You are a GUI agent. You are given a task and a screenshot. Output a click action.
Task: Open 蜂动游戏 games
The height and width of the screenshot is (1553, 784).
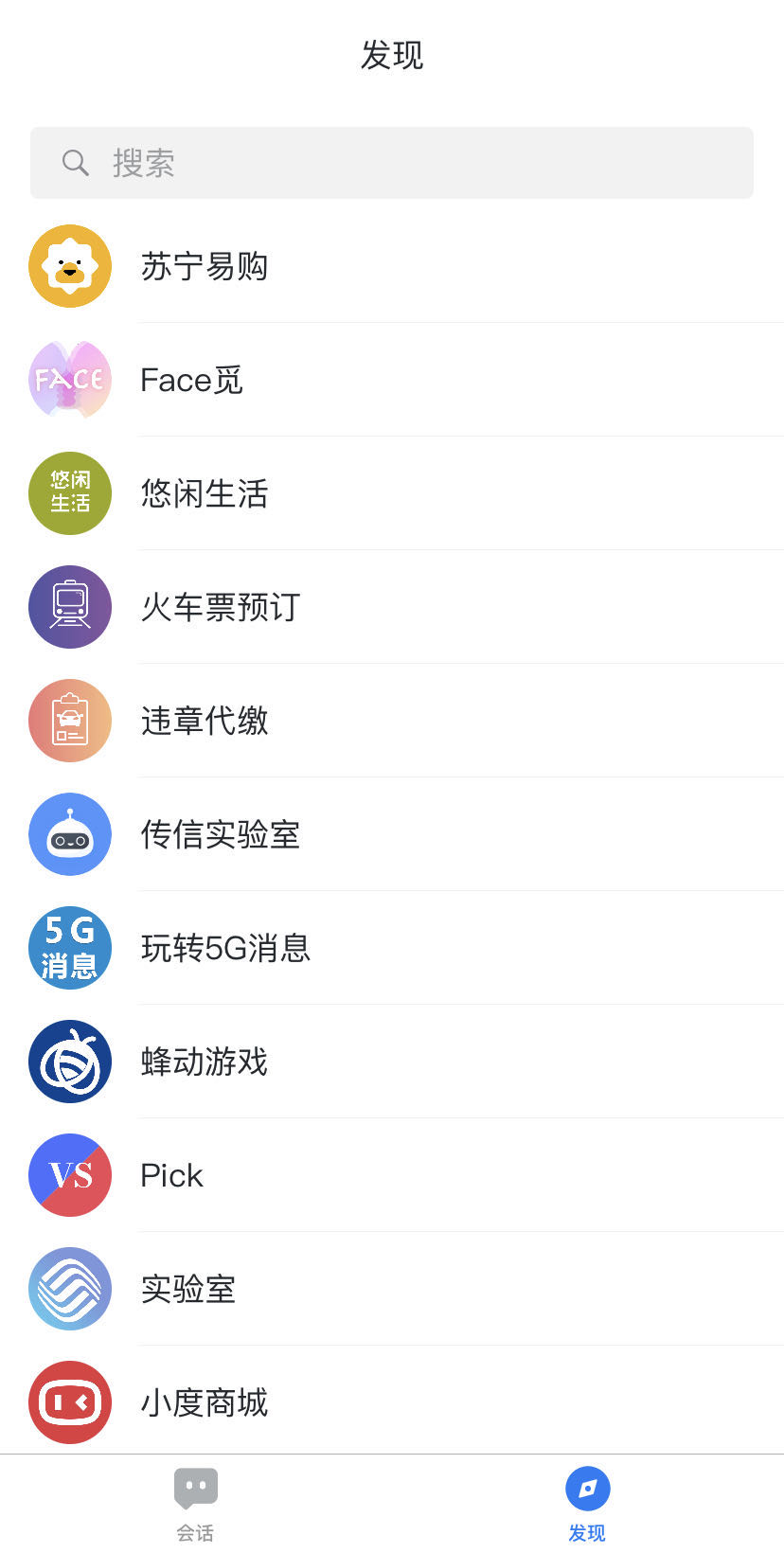(205, 1062)
